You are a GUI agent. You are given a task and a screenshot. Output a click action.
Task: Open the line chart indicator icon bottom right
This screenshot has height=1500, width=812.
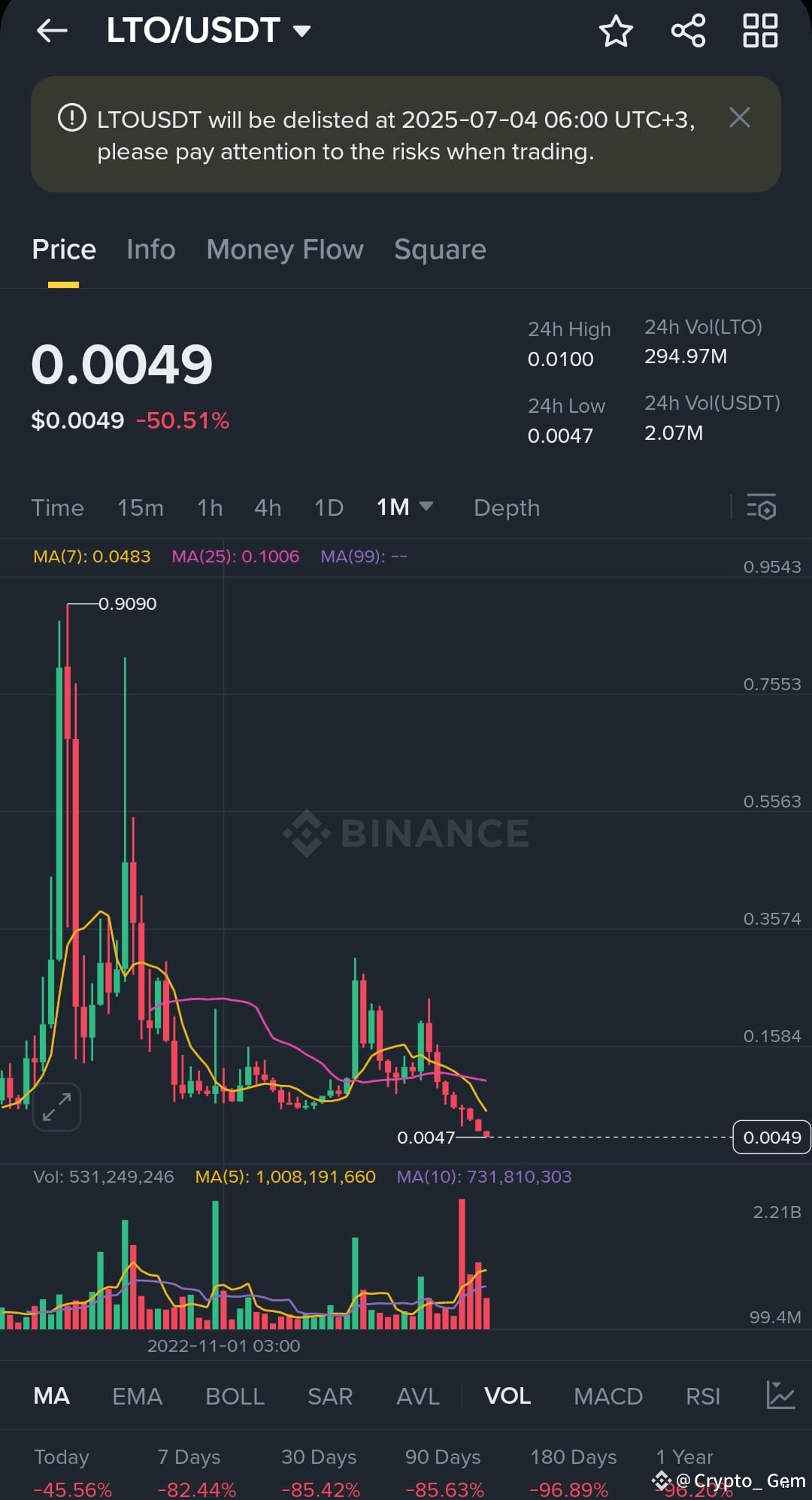click(x=779, y=1395)
